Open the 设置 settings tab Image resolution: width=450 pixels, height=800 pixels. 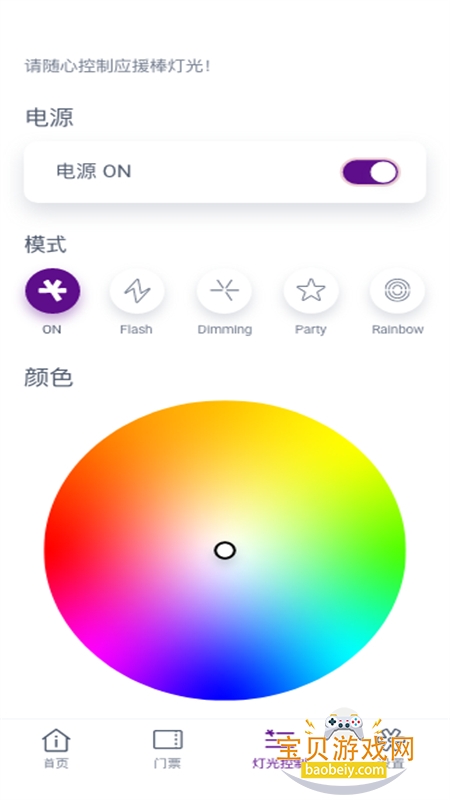pyautogui.click(x=392, y=748)
